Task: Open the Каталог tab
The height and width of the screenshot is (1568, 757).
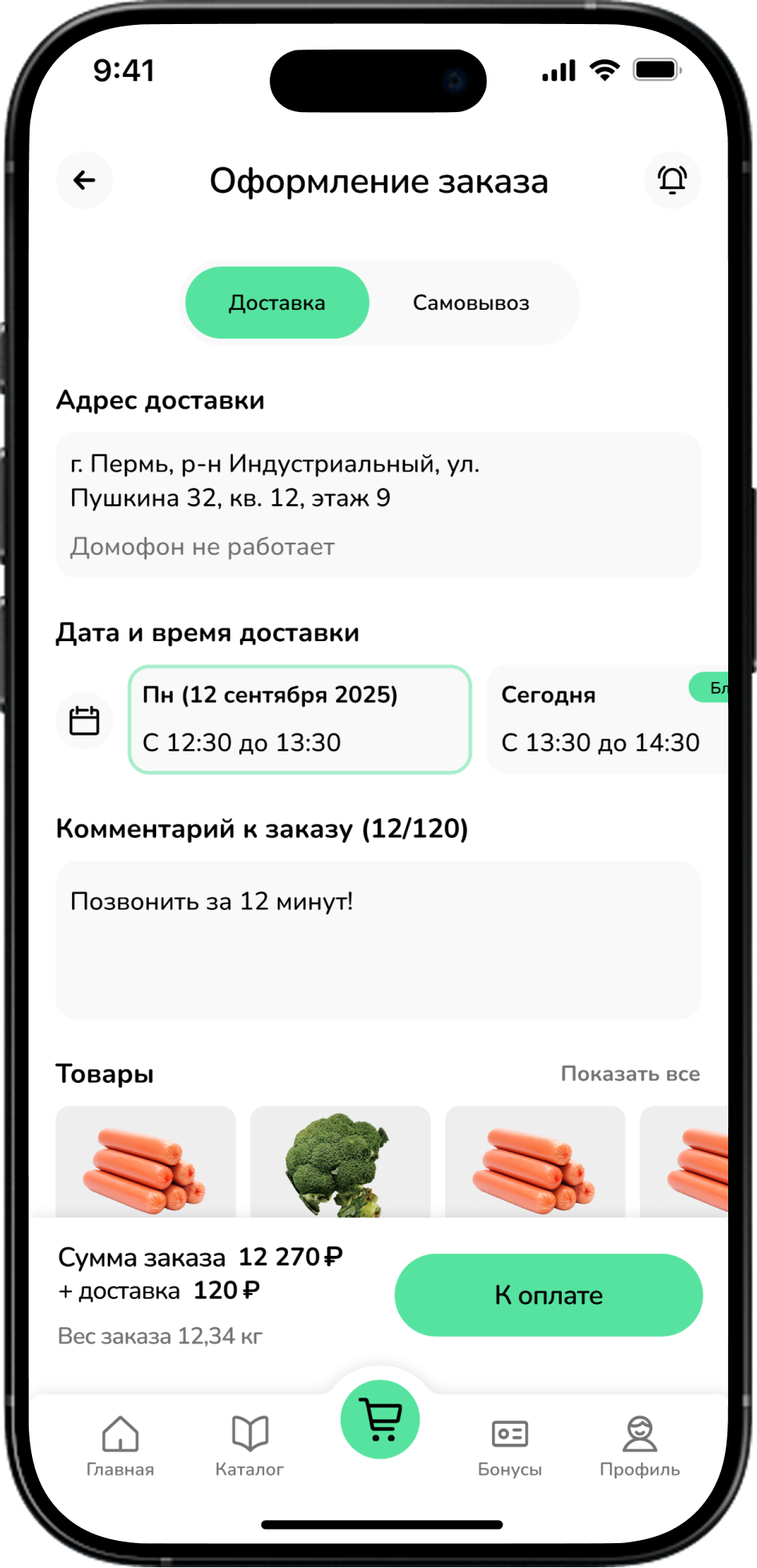Action: 250,1446
